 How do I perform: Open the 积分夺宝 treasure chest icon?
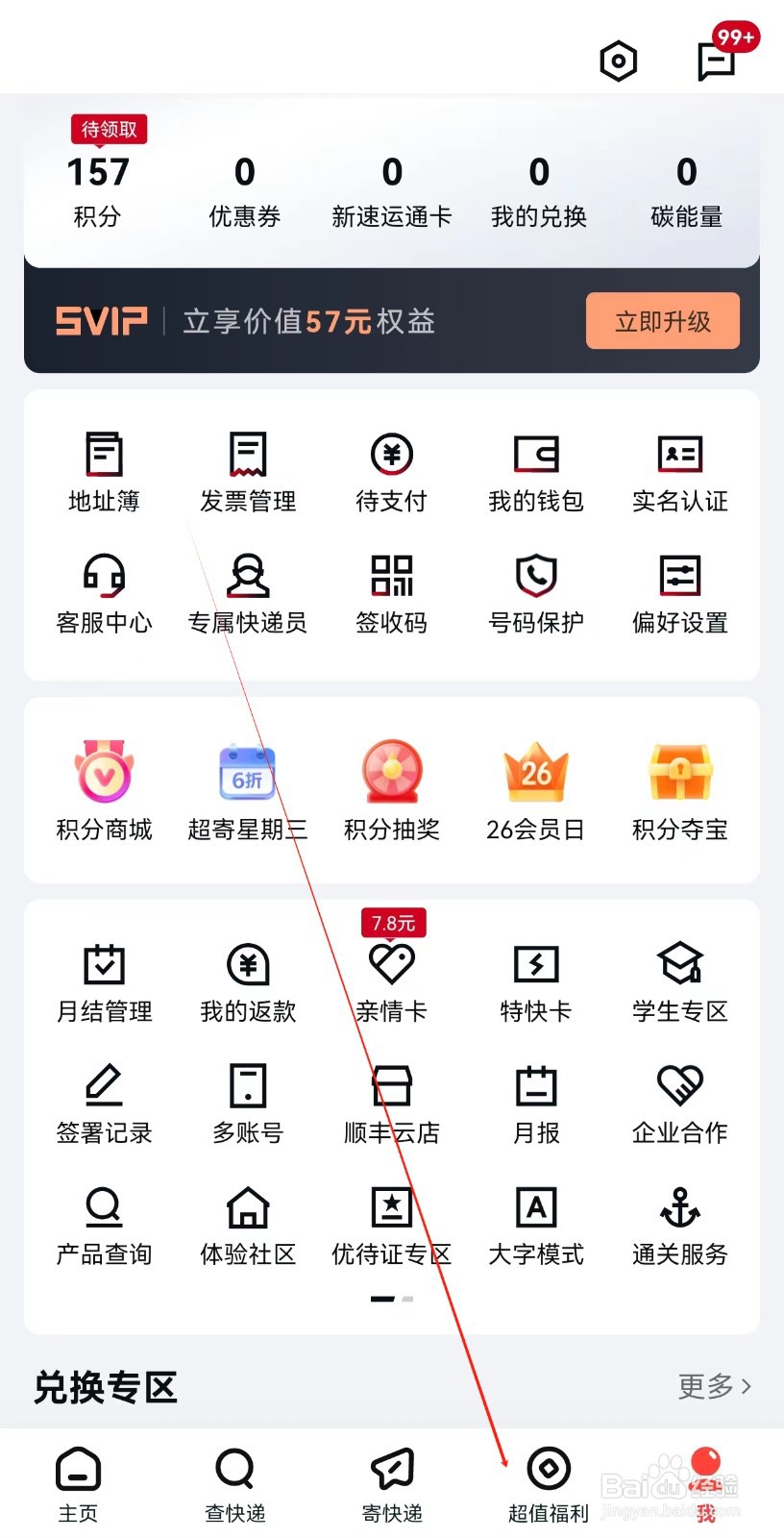click(x=679, y=788)
